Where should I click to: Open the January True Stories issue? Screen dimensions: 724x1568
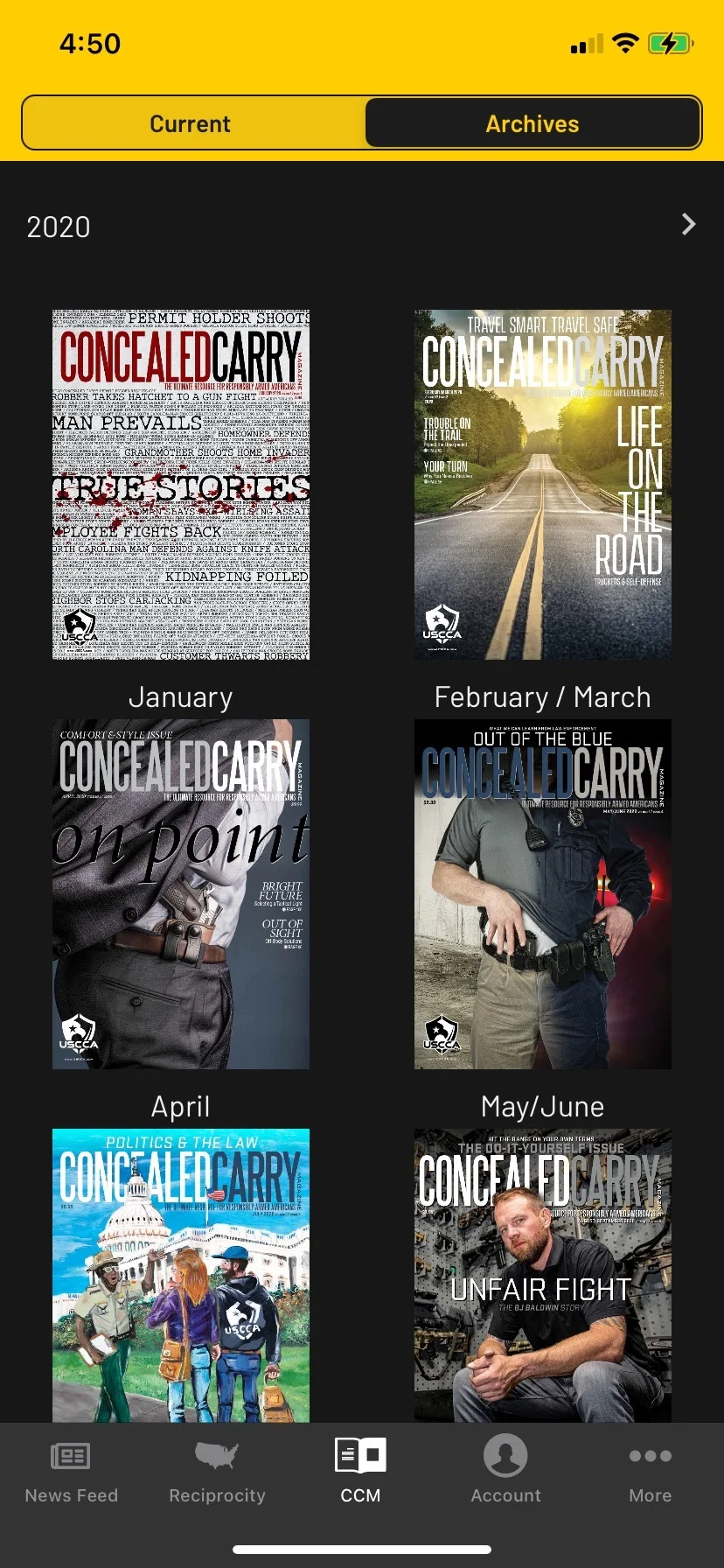pyautogui.click(x=181, y=484)
